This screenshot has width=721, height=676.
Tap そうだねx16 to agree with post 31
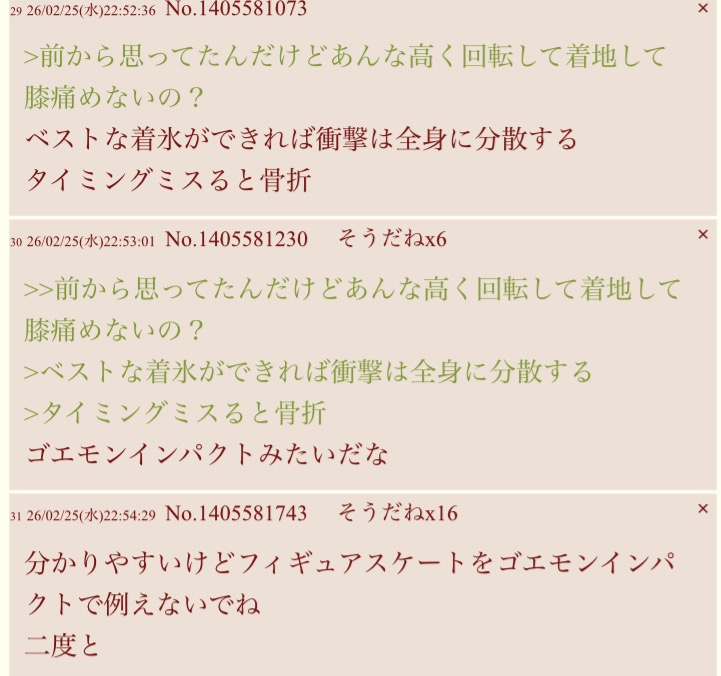click(397, 514)
